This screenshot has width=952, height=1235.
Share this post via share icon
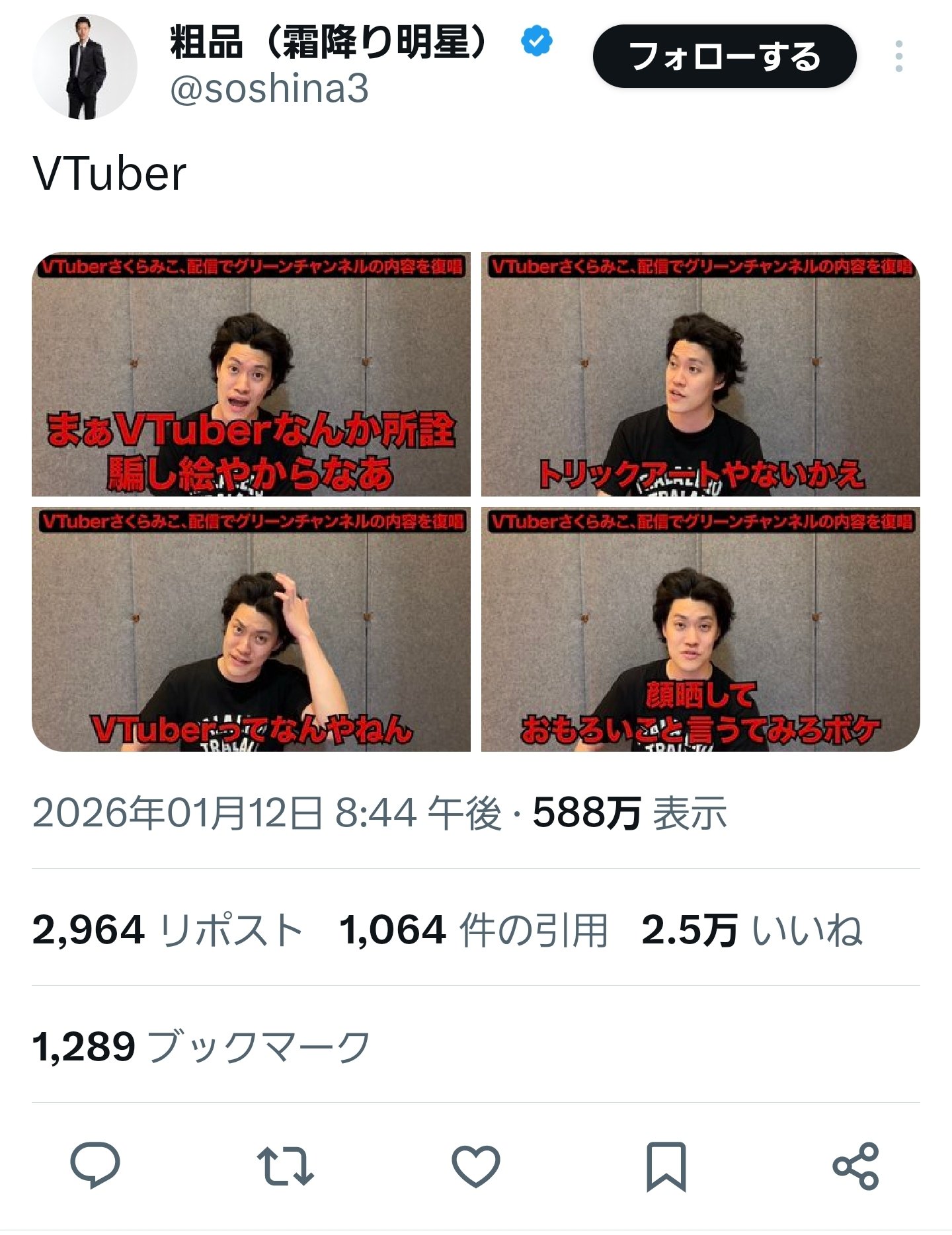click(855, 1166)
